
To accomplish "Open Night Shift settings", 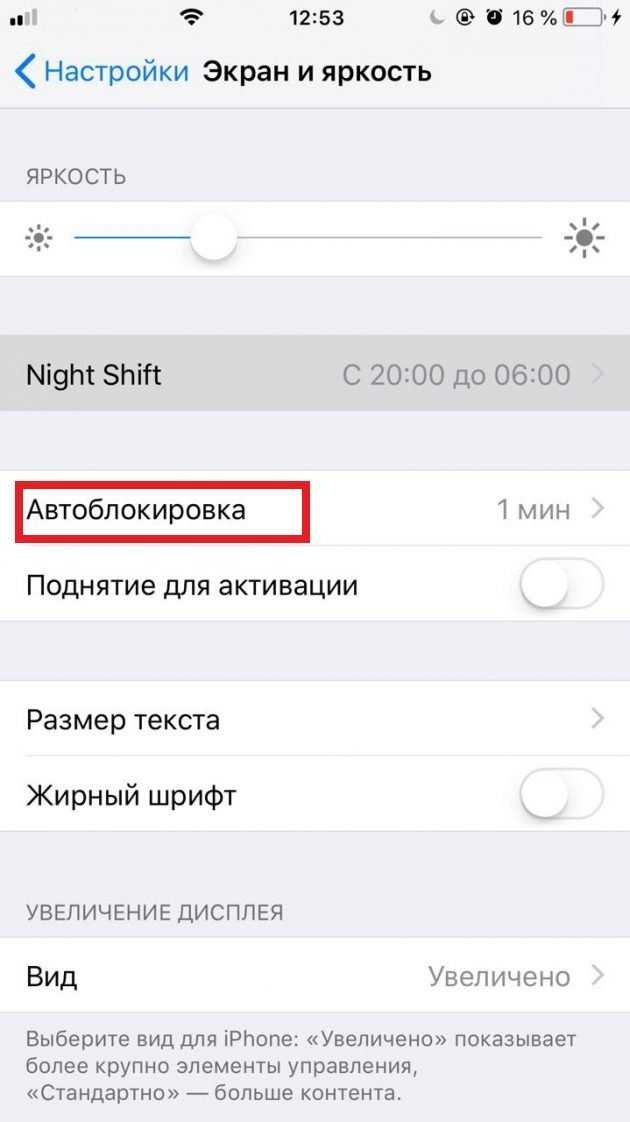I will click(x=315, y=374).
